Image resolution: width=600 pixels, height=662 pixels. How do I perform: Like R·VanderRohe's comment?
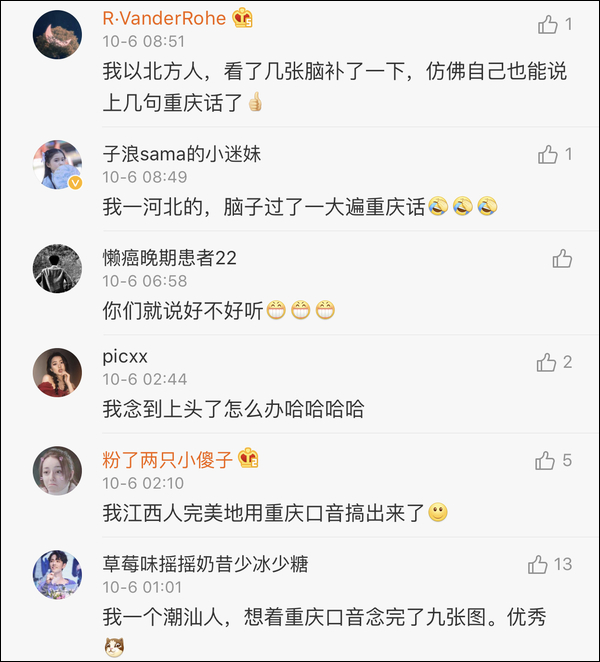[548, 24]
